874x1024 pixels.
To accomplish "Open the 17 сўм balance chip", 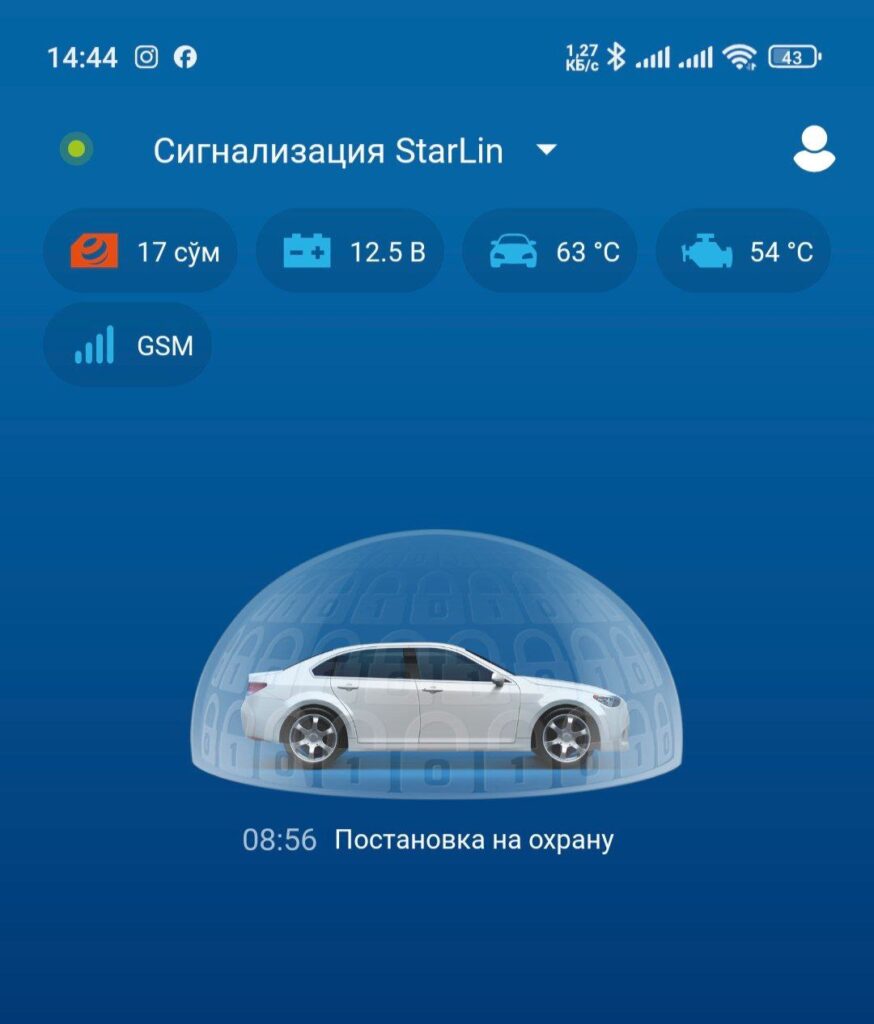I will (140, 251).
